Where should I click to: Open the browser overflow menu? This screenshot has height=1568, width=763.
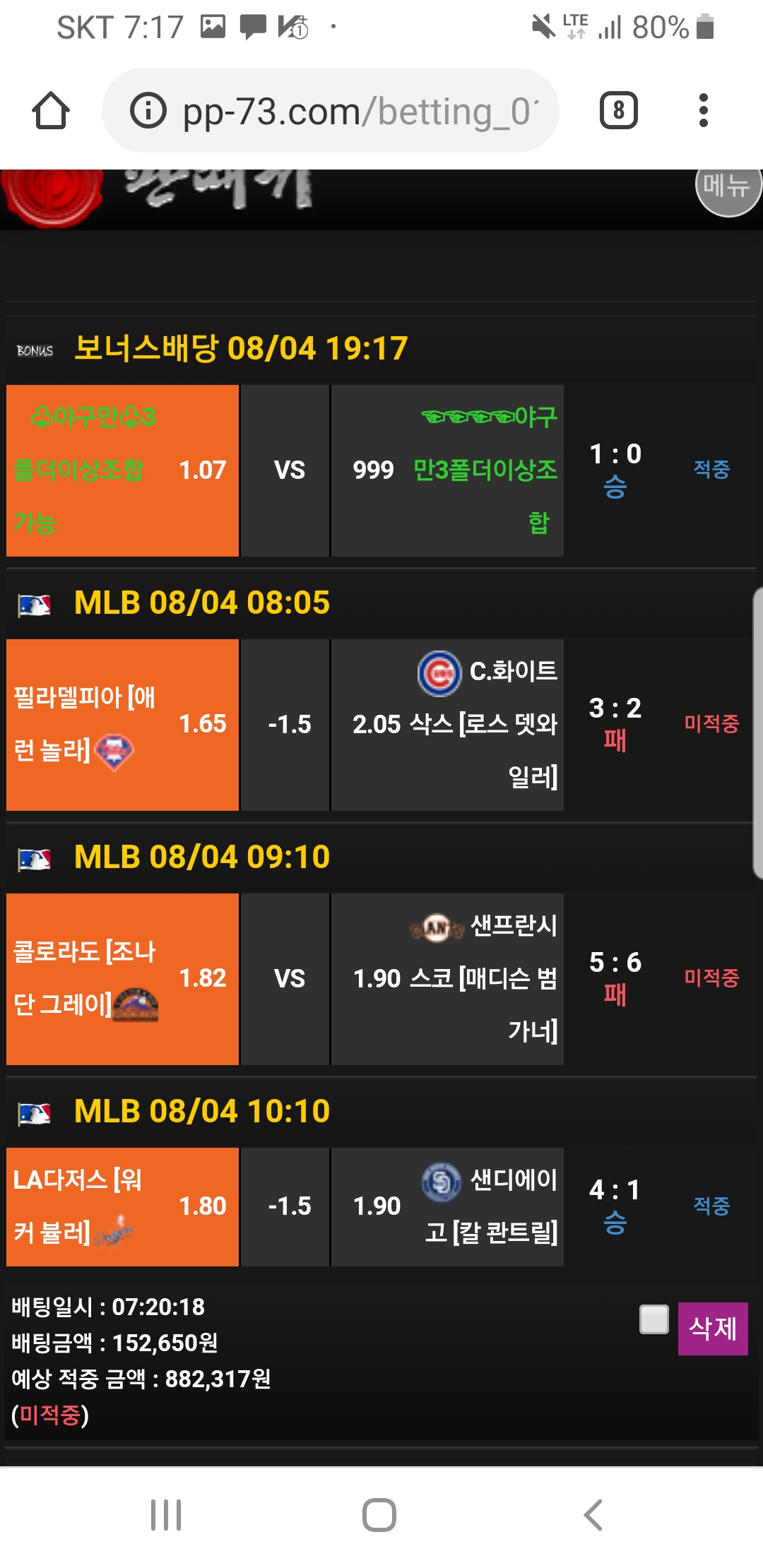point(703,111)
